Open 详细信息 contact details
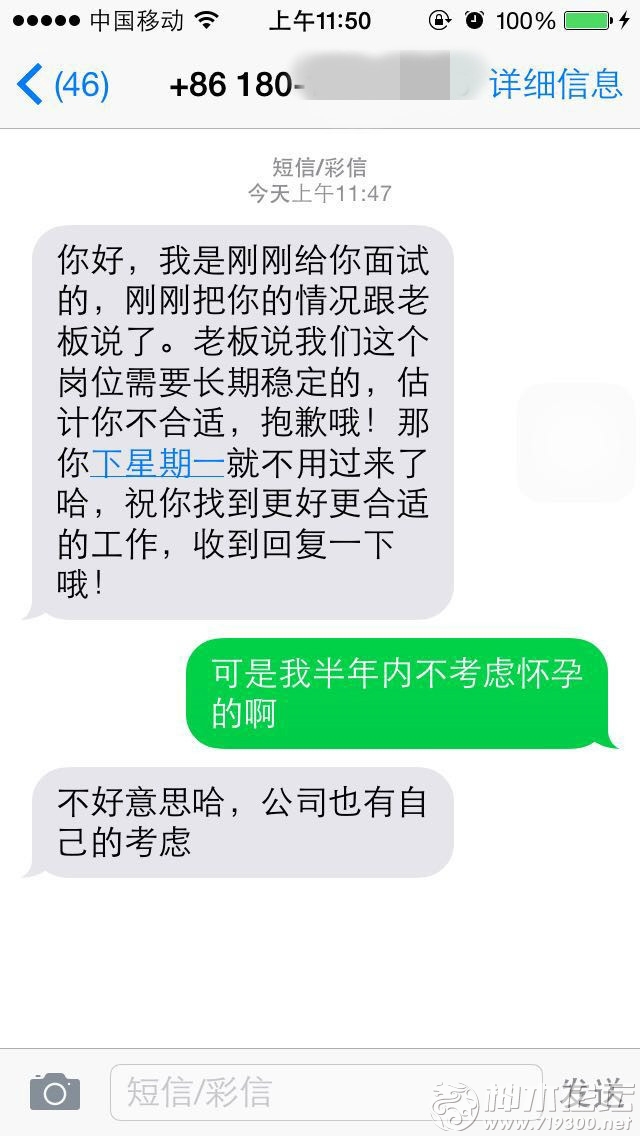Screen dimensions: 640x1136 tap(555, 86)
